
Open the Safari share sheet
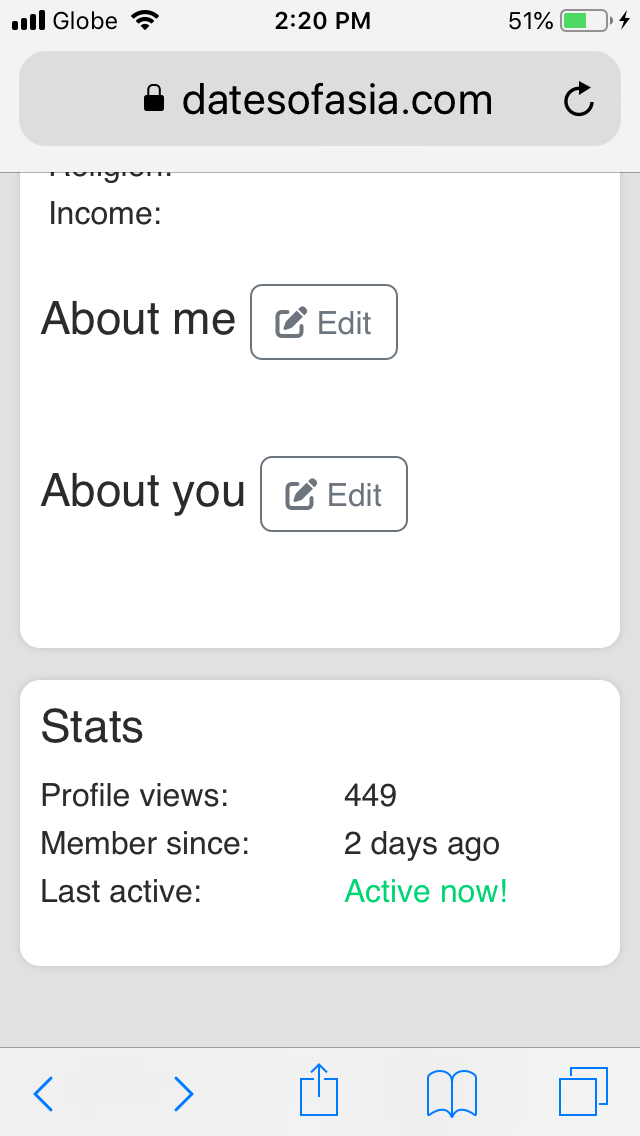coord(320,1089)
